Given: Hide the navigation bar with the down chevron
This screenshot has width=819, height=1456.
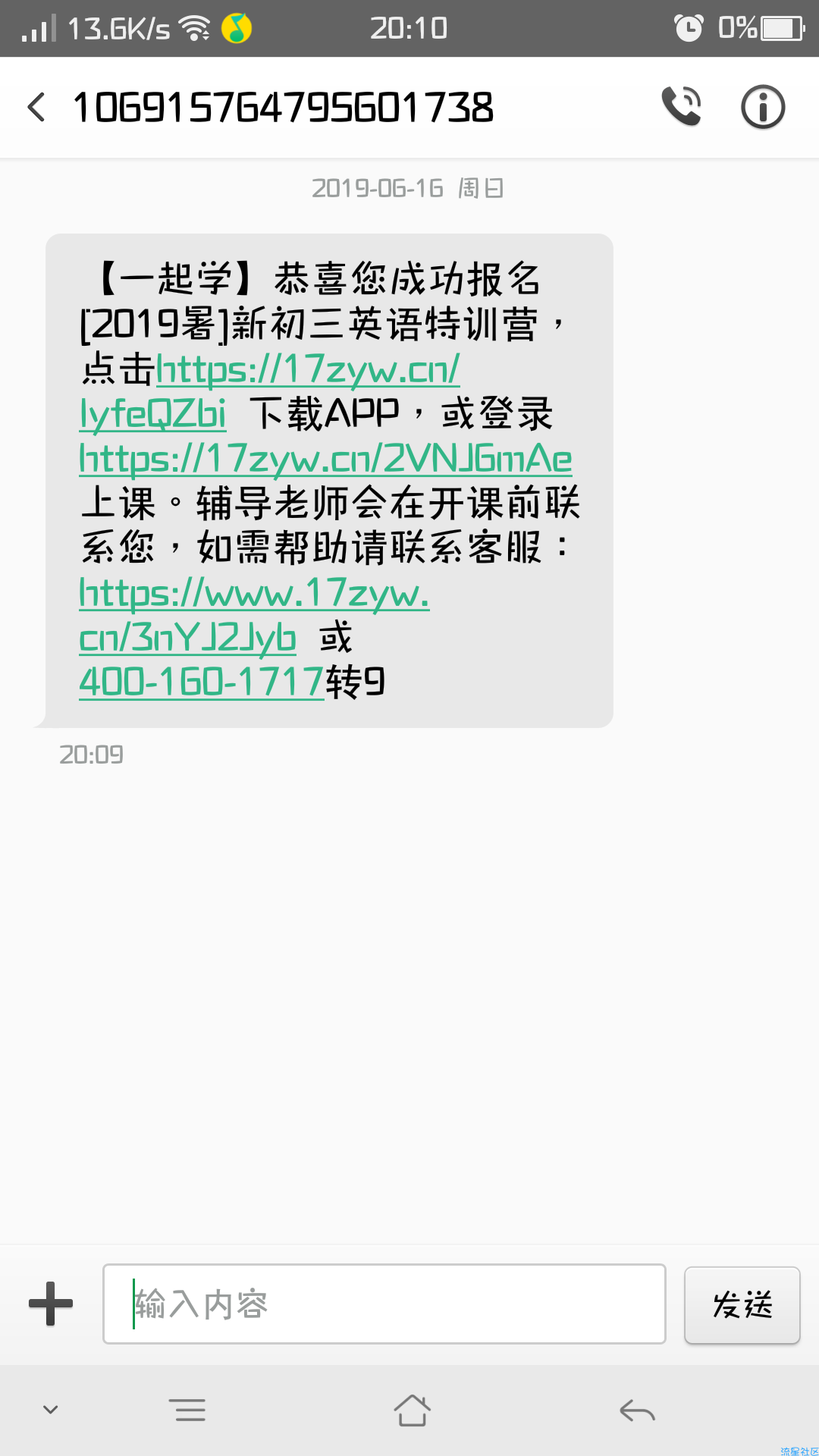Looking at the screenshot, I should (51, 1410).
